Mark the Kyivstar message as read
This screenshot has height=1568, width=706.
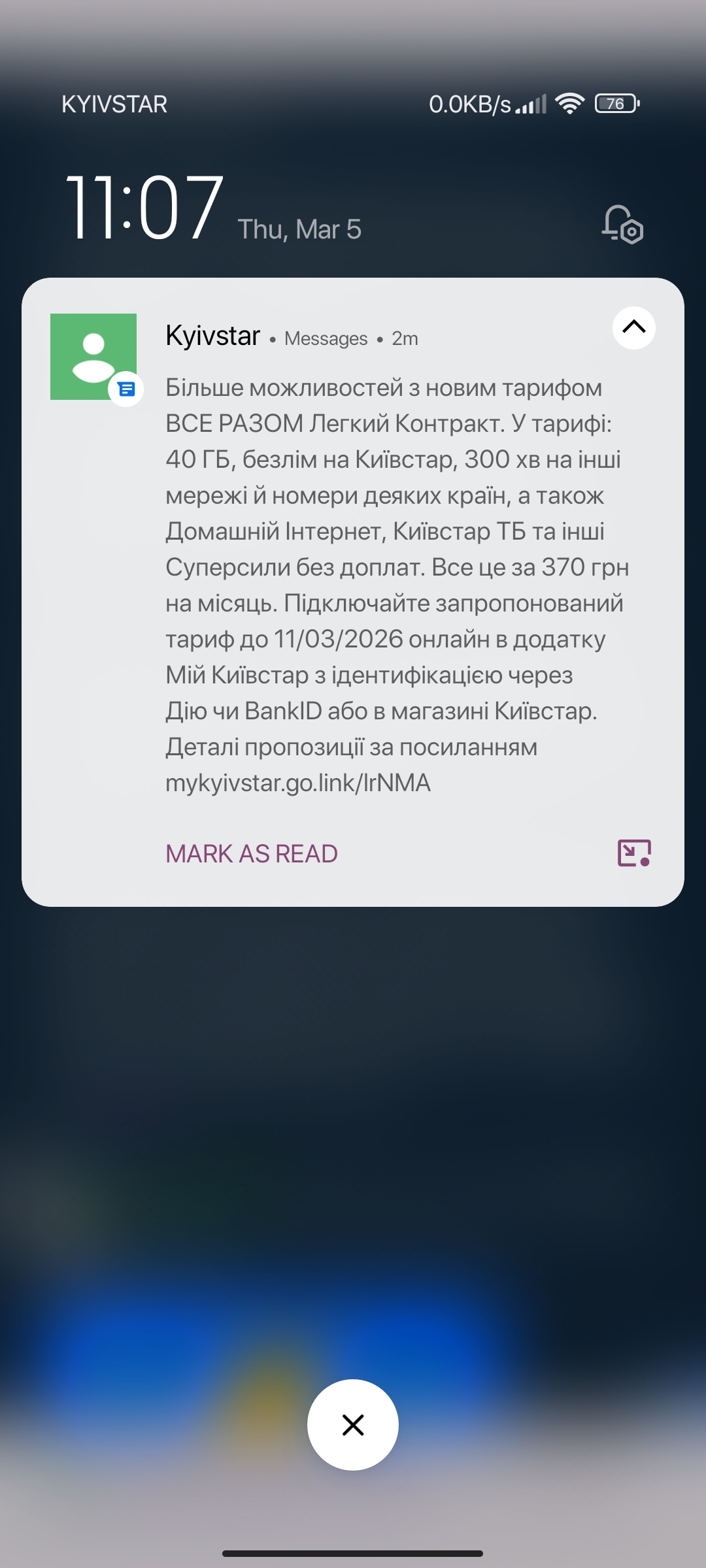pos(252,854)
